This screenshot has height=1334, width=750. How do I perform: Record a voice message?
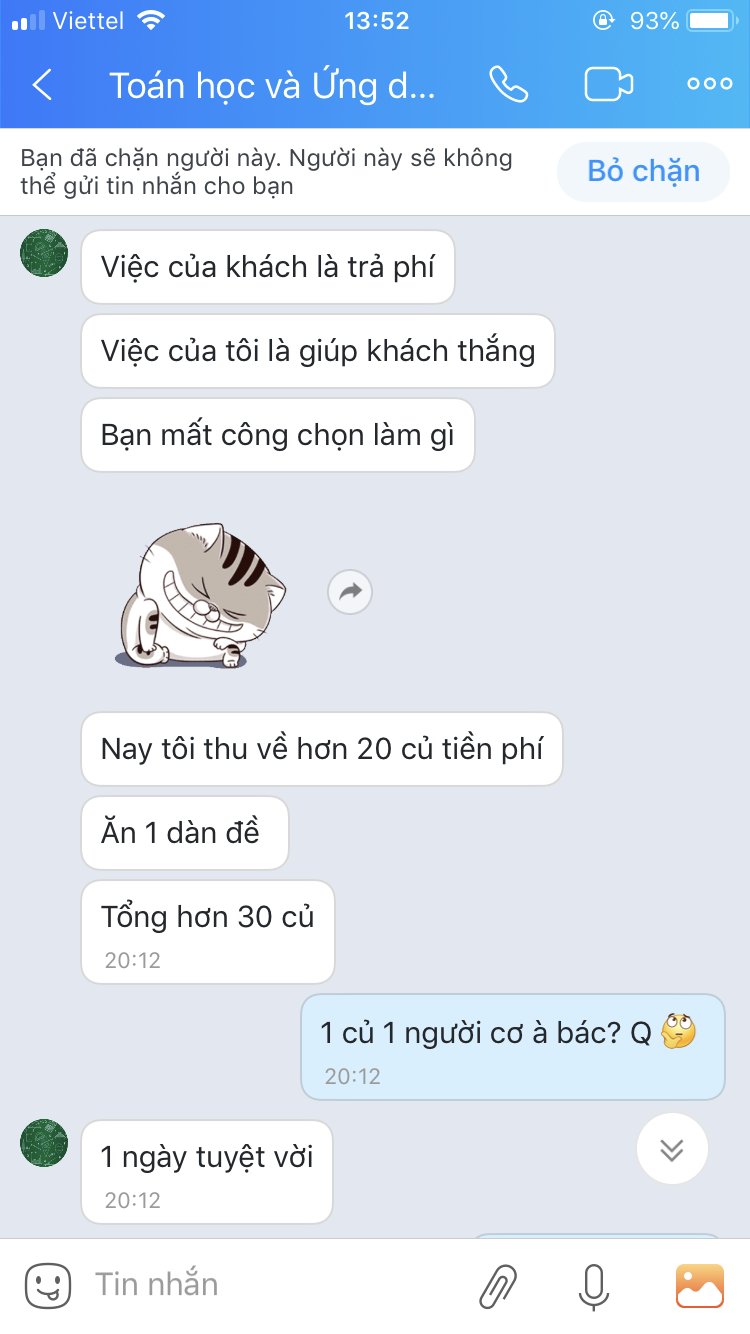pyautogui.click(x=594, y=1285)
